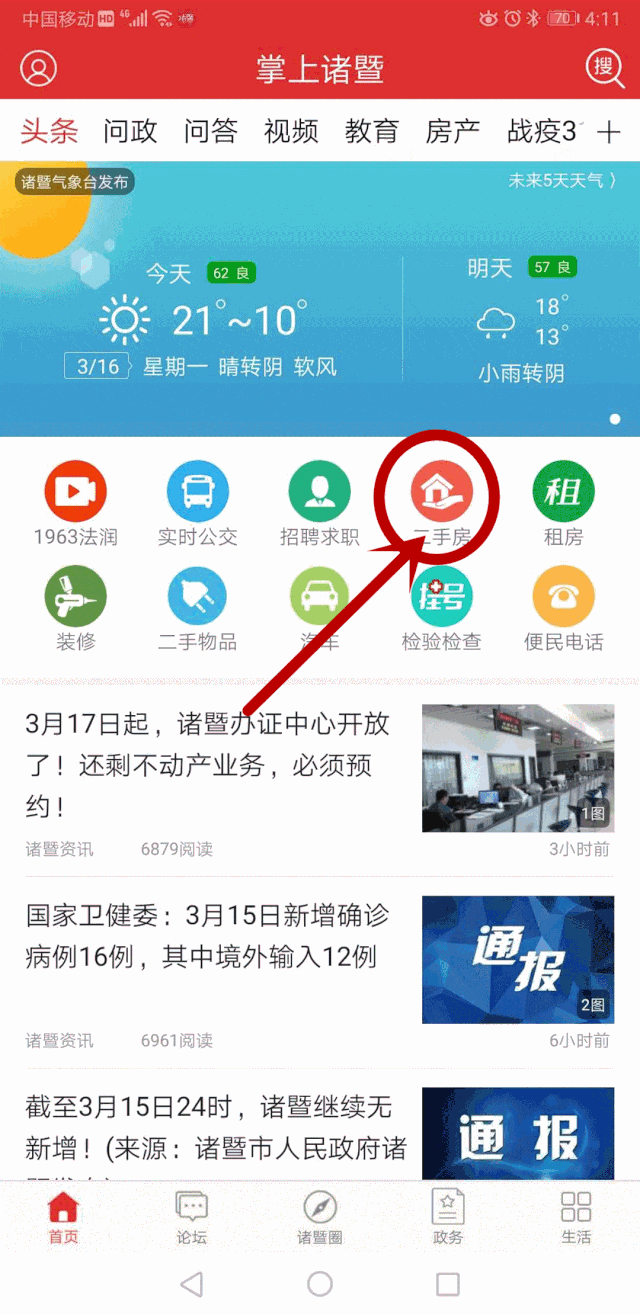The image size is (640, 1315).
Task: View the 未来5天天气 forecast link
Action: pyautogui.click(x=561, y=181)
